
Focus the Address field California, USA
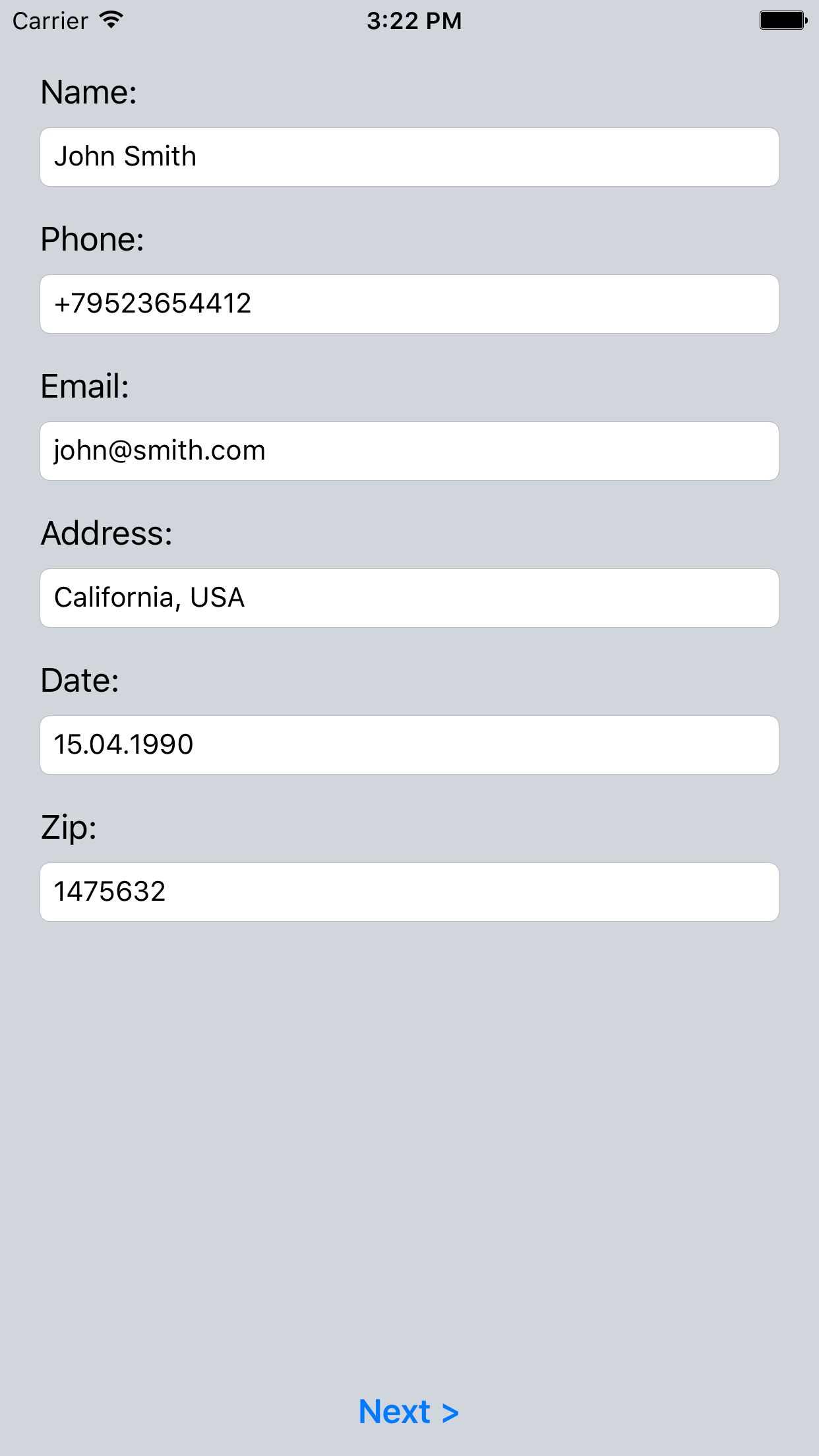click(x=409, y=598)
